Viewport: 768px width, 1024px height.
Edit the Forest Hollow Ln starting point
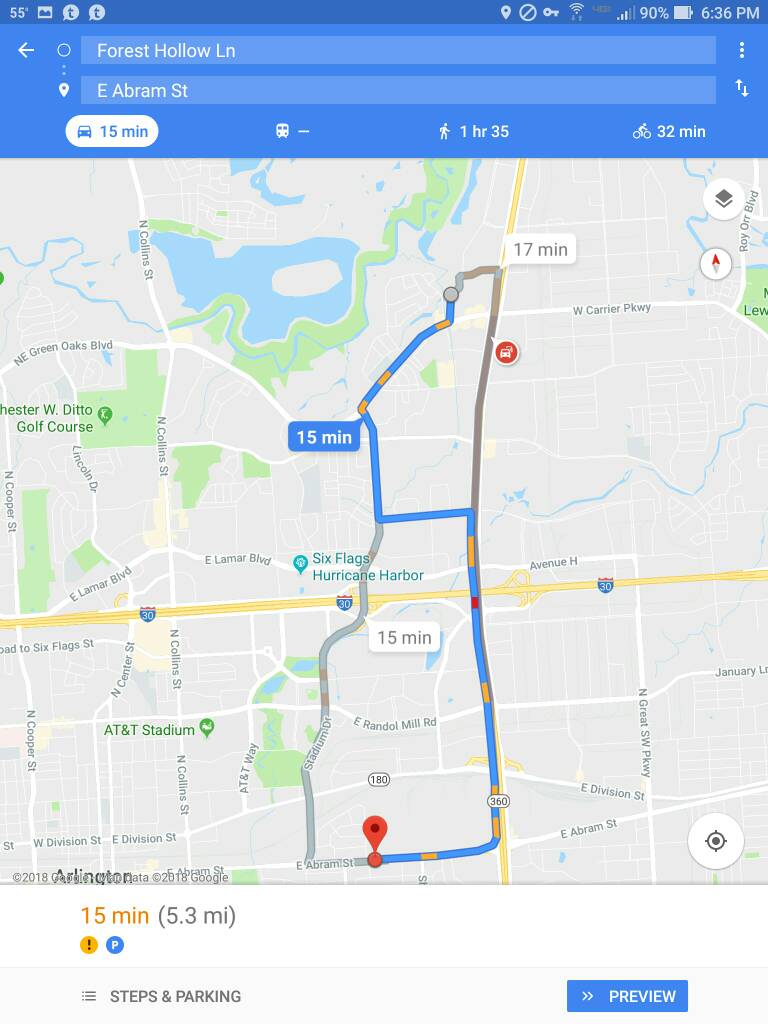pos(398,50)
